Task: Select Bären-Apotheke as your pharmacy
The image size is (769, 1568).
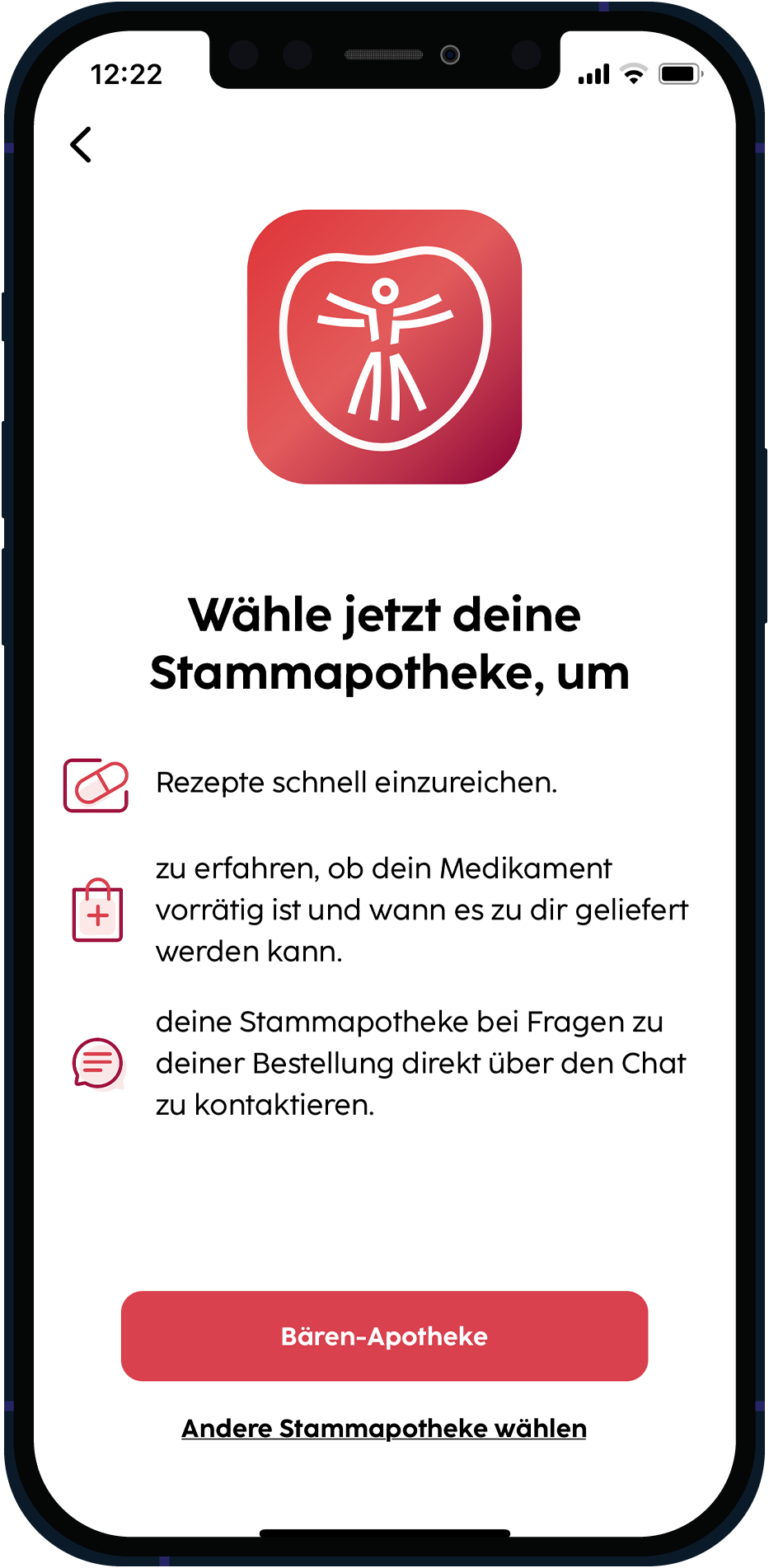Action: [384, 1336]
